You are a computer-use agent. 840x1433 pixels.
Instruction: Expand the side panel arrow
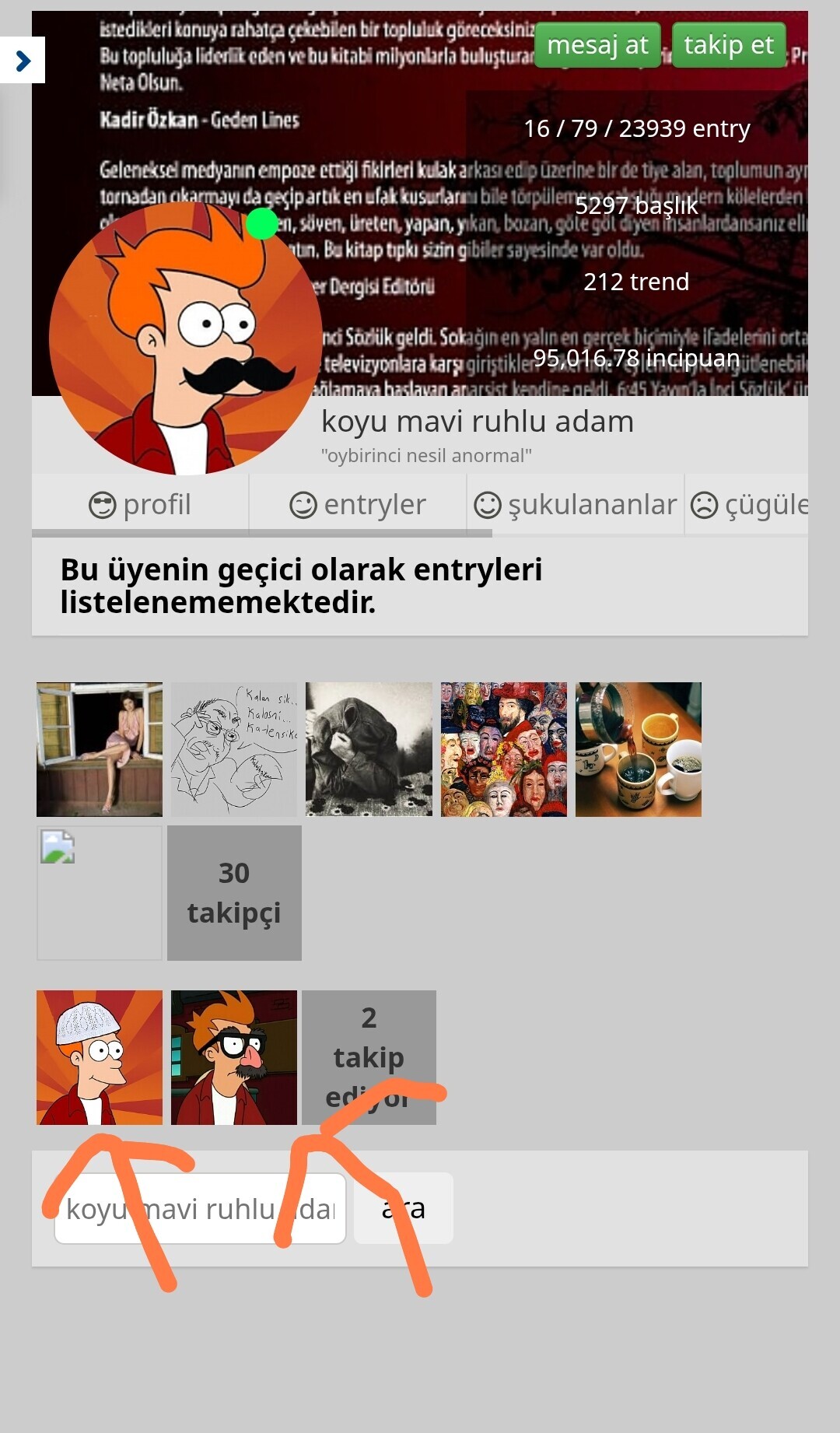(x=23, y=60)
